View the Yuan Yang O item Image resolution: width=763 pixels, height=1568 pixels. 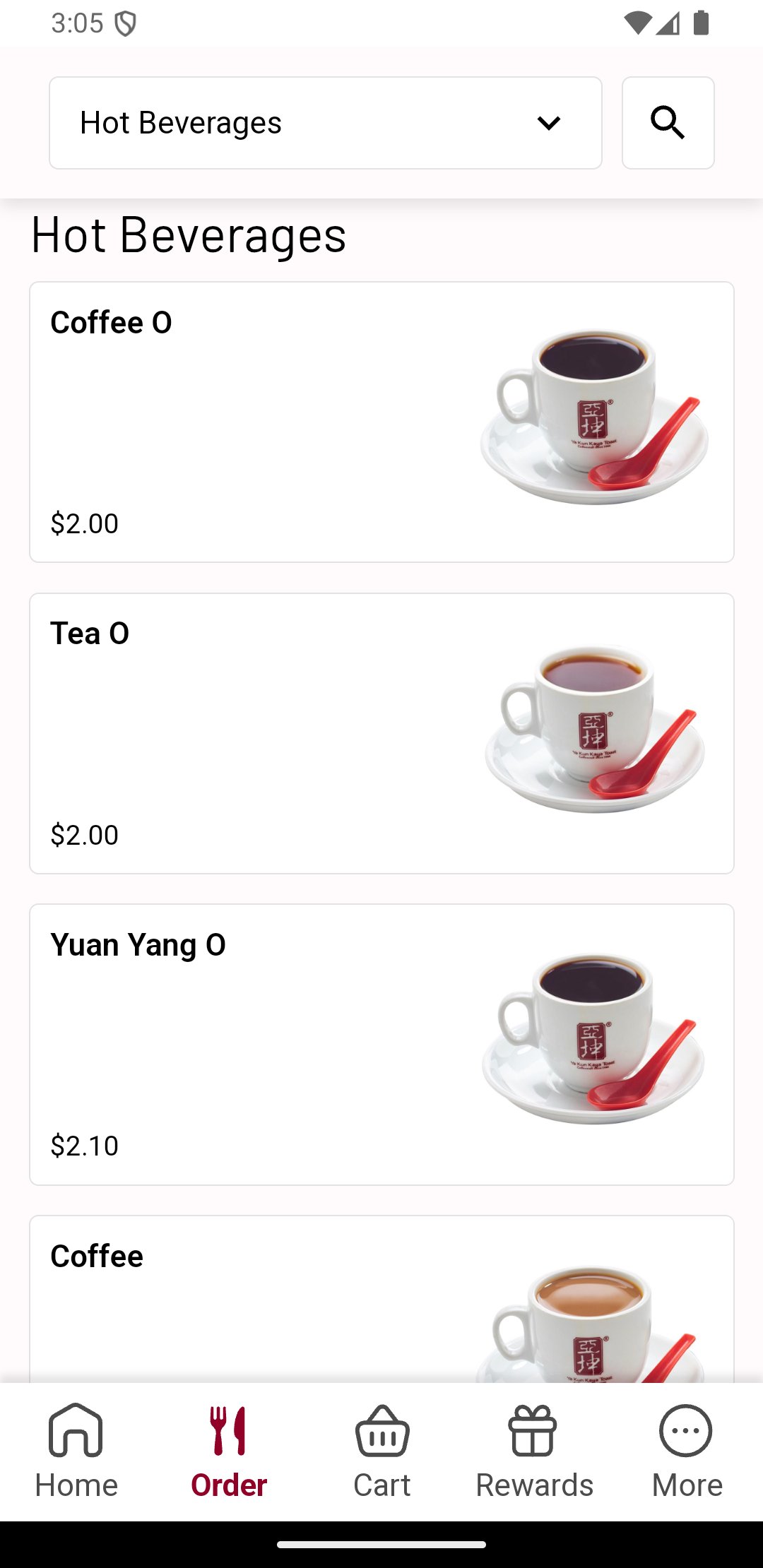[381, 1044]
